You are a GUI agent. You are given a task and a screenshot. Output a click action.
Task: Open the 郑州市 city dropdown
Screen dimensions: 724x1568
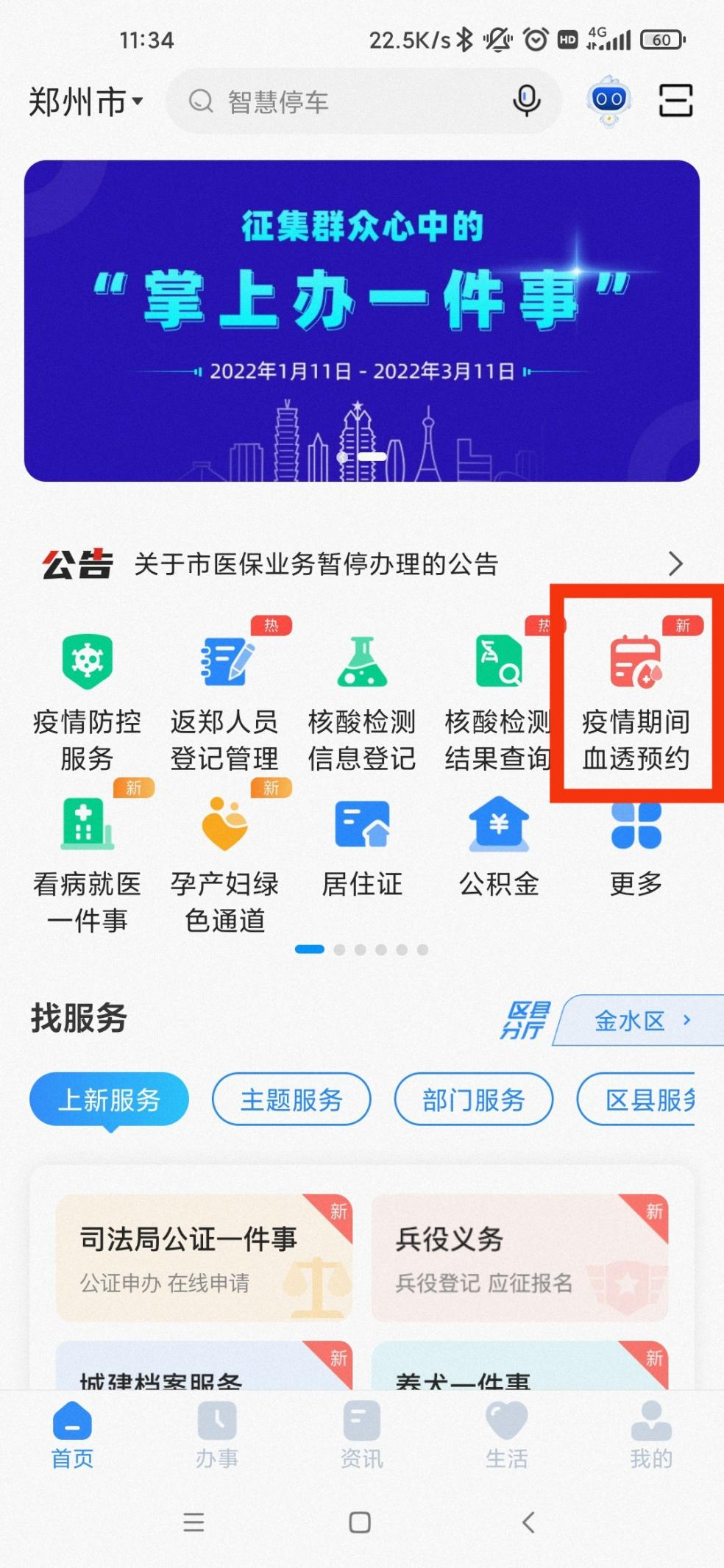[85, 101]
